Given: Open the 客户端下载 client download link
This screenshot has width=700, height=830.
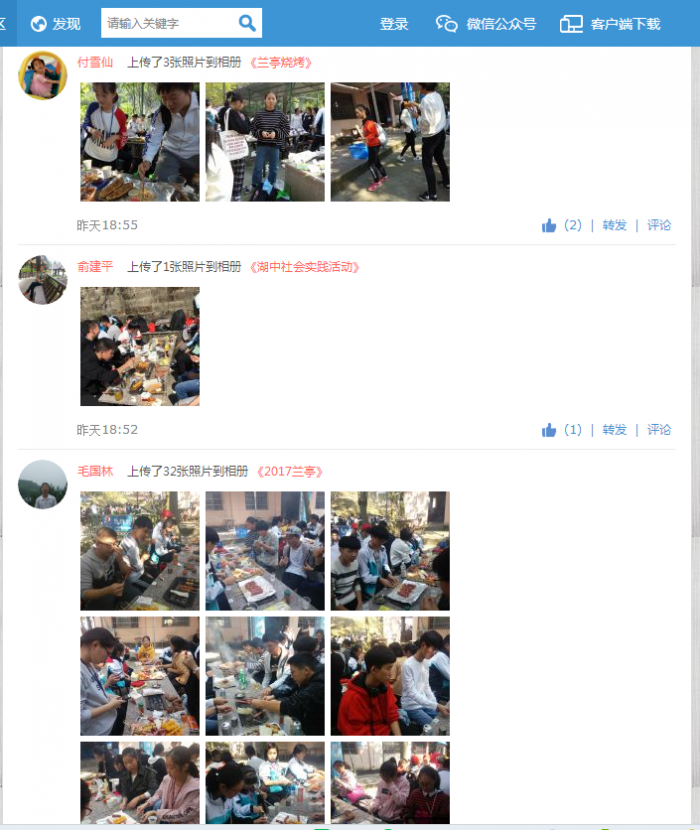Looking at the screenshot, I should pos(610,24).
